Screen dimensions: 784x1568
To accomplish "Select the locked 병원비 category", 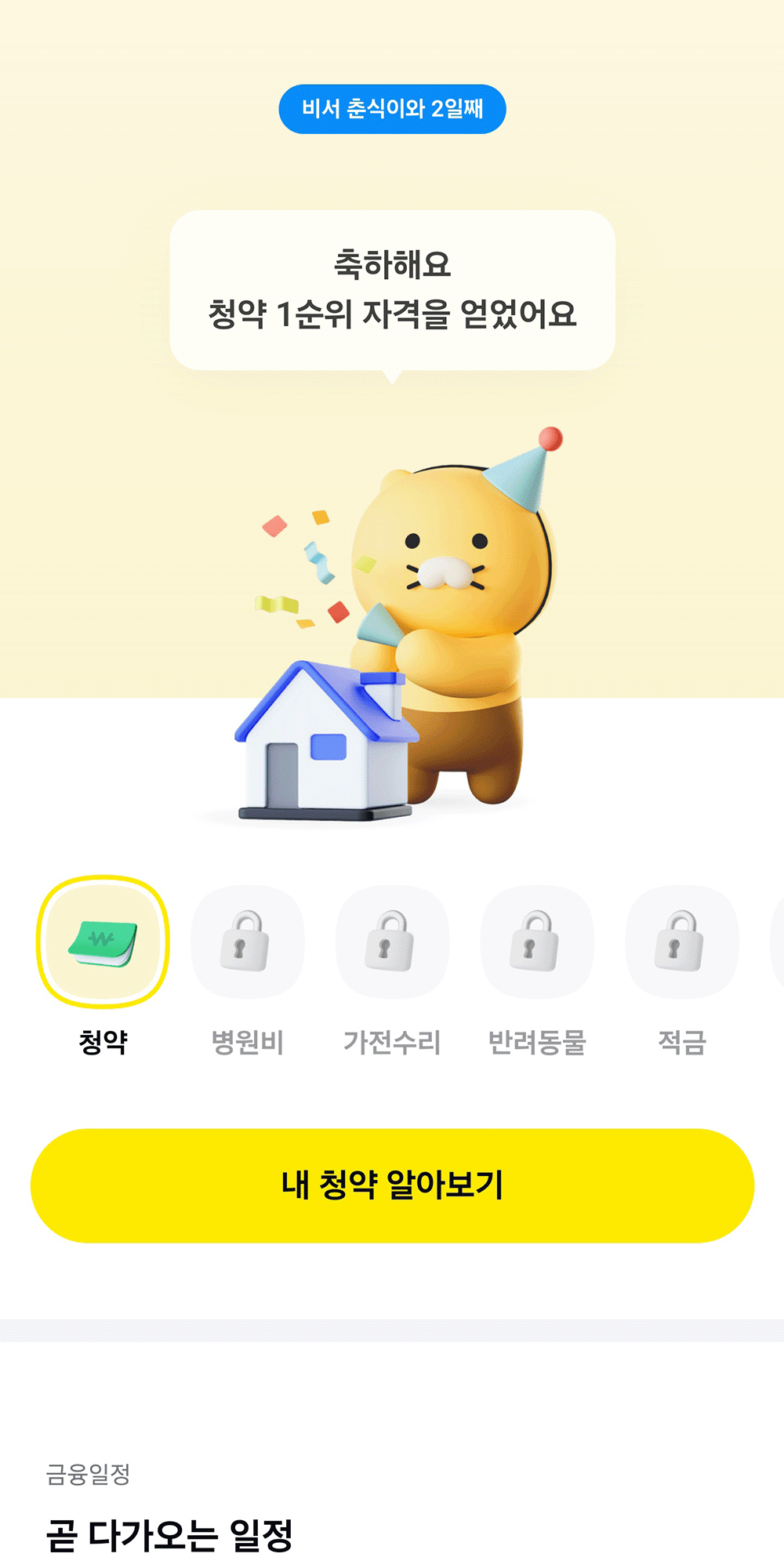I will pos(247,942).
